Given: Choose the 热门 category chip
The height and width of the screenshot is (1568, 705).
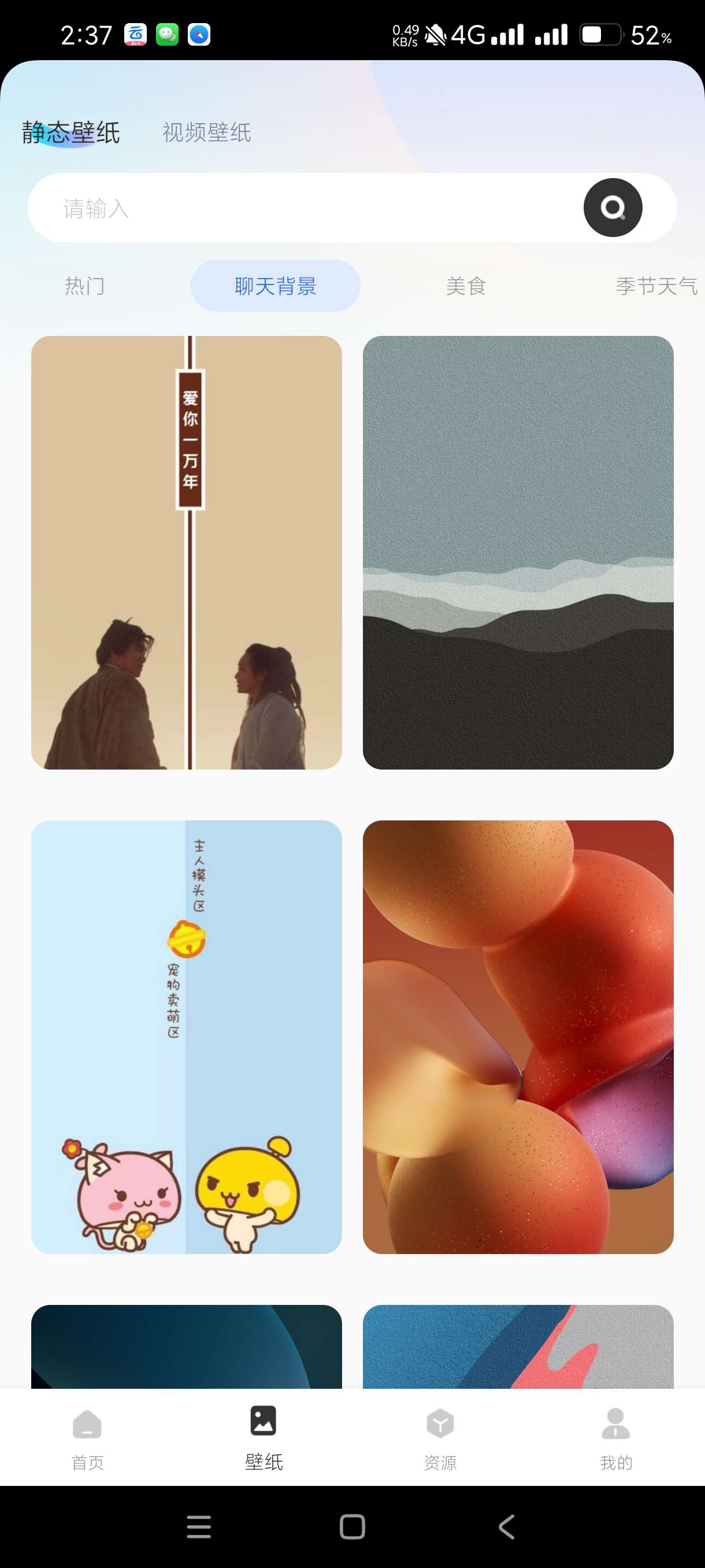Looking at the screenshot, I should [84, 286].
